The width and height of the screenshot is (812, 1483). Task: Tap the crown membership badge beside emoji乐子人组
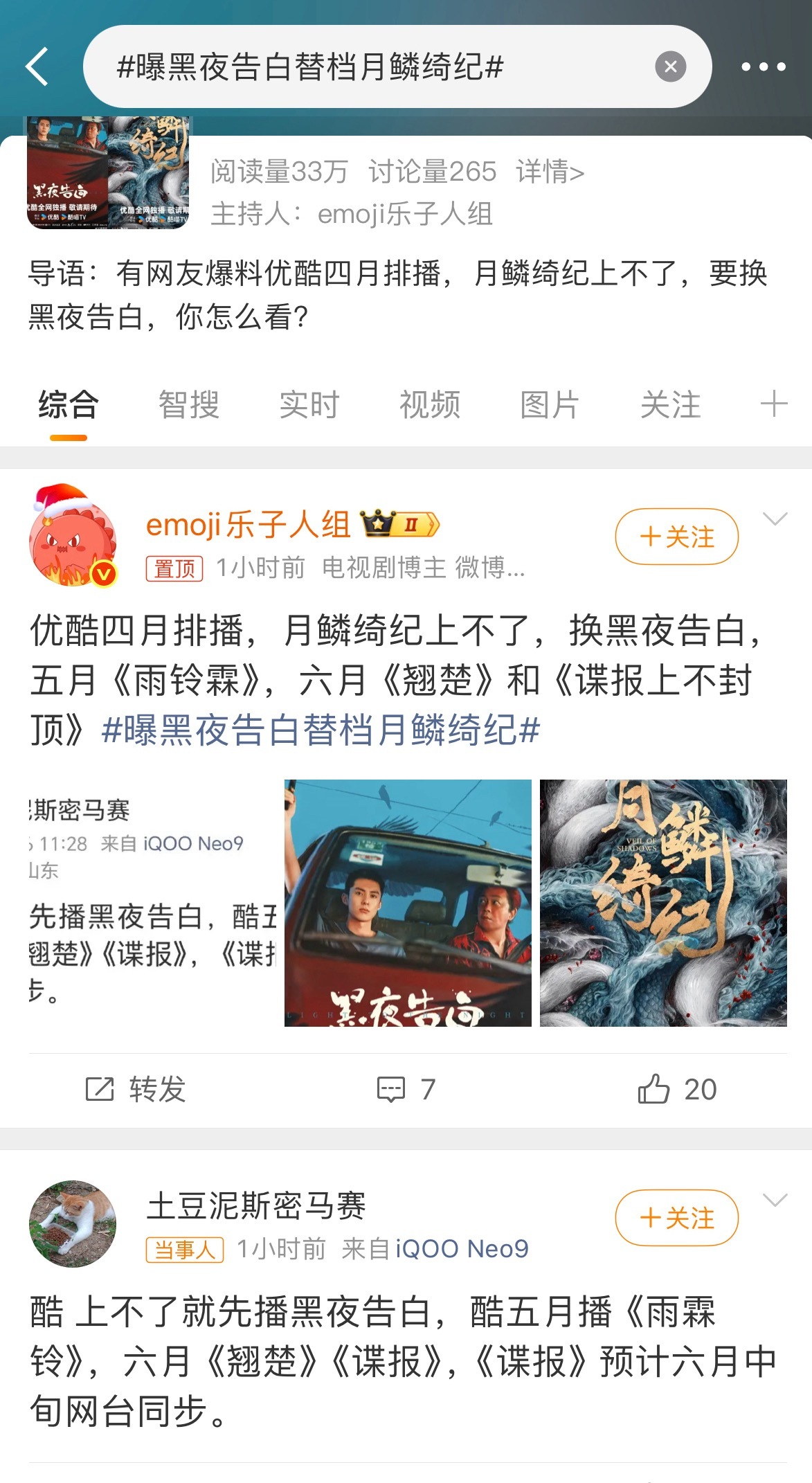398,525
